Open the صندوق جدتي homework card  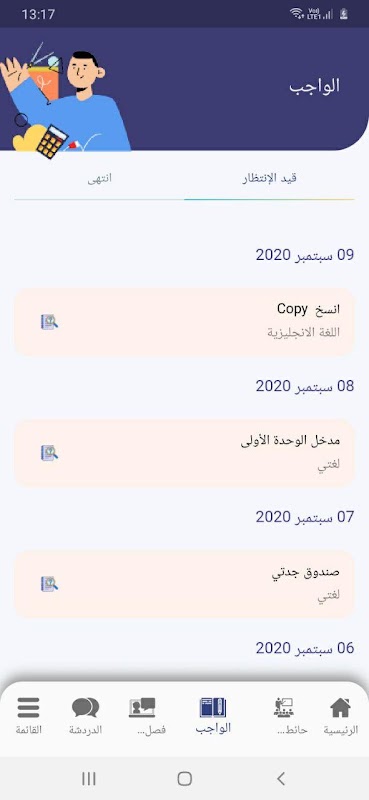184,584
